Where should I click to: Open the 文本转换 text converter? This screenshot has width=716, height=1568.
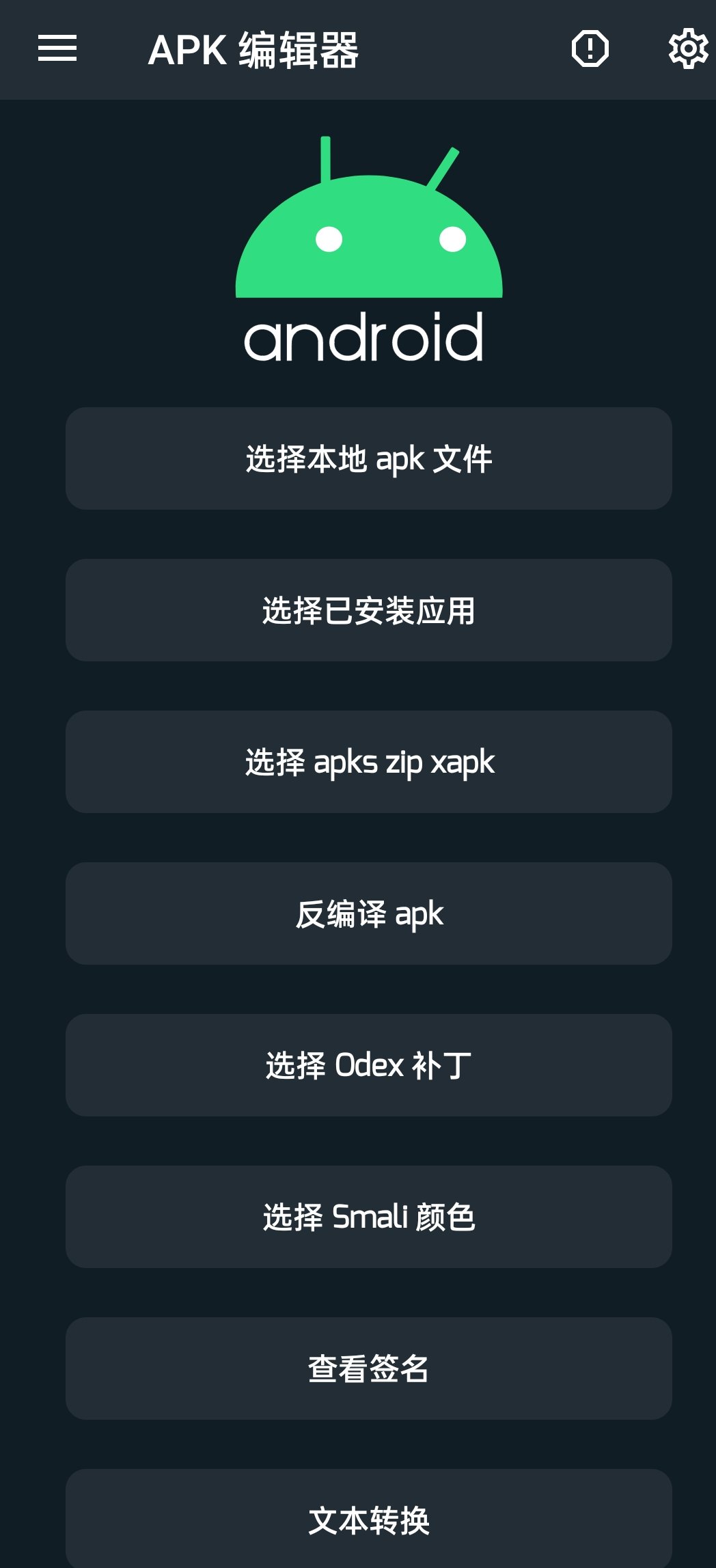(x=369, y=1520)
